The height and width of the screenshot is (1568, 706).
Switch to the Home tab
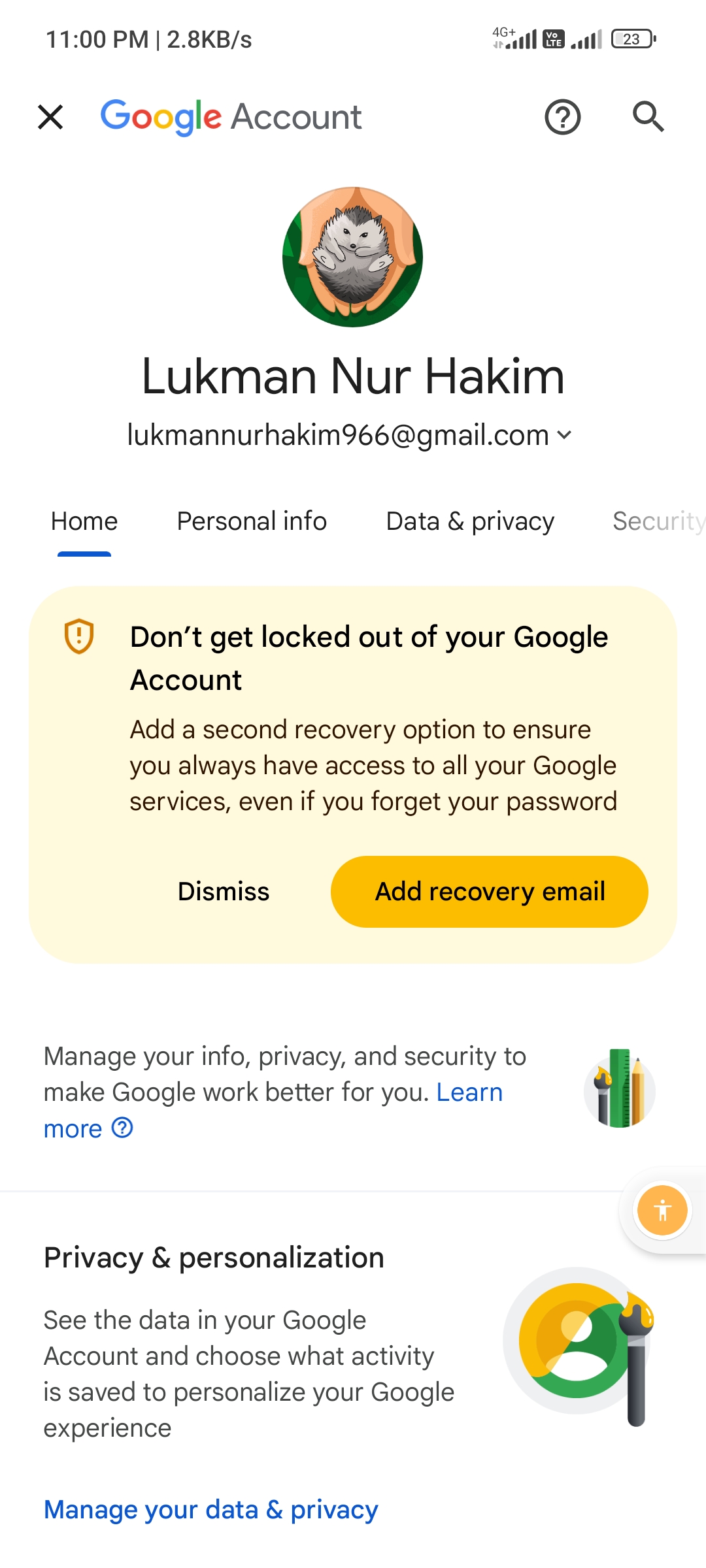click(84, 521)
